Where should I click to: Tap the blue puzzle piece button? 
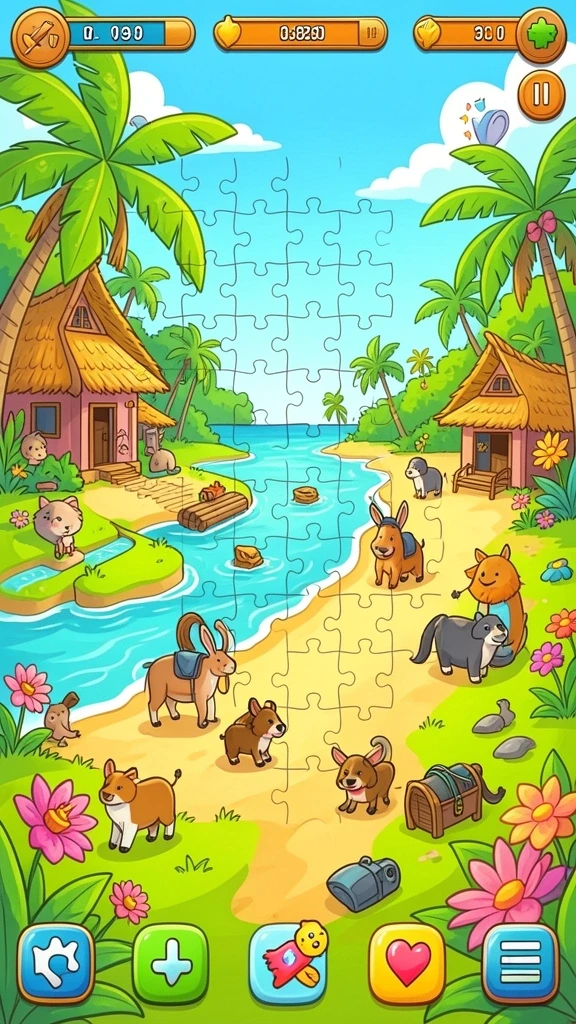pos(56,963)
